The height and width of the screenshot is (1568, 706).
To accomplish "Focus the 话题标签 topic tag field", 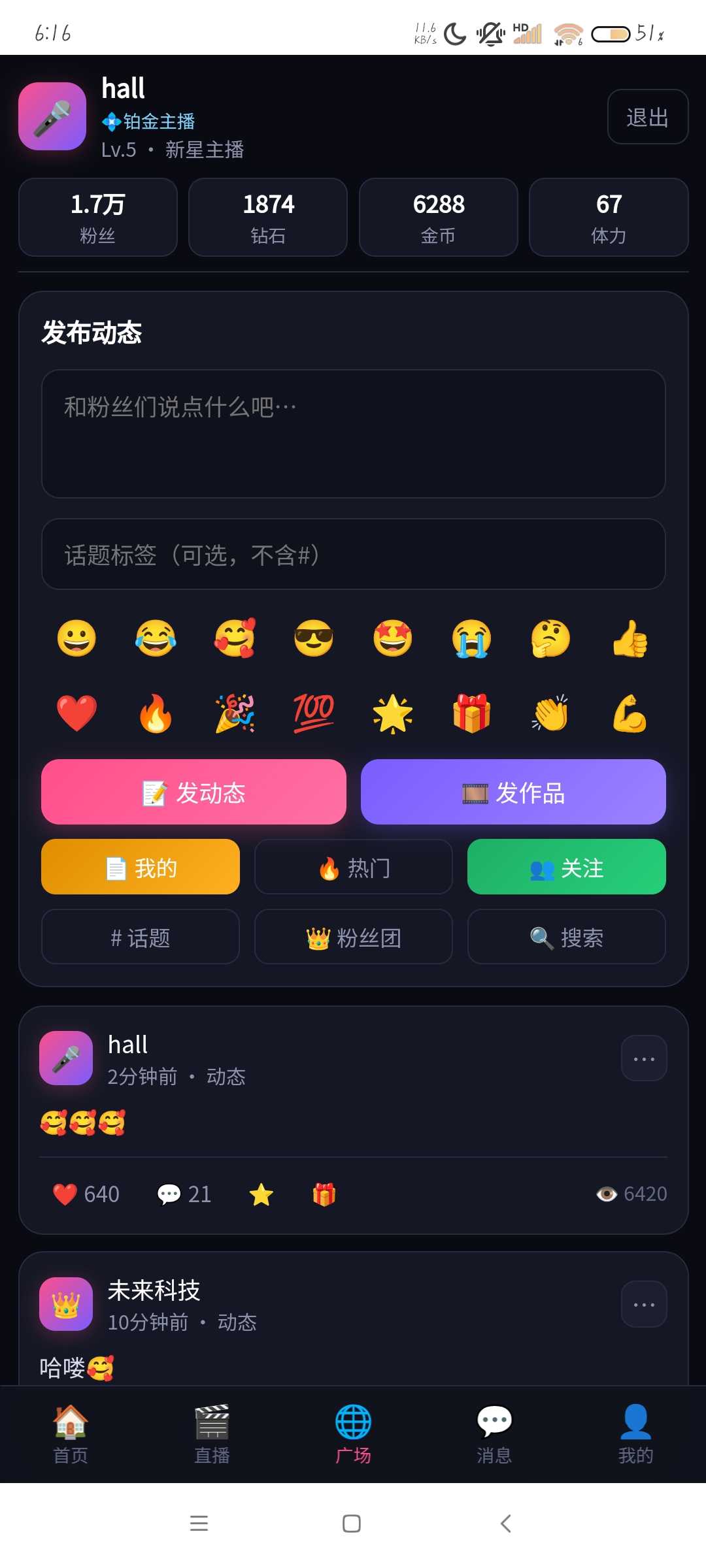I will 354,555.
